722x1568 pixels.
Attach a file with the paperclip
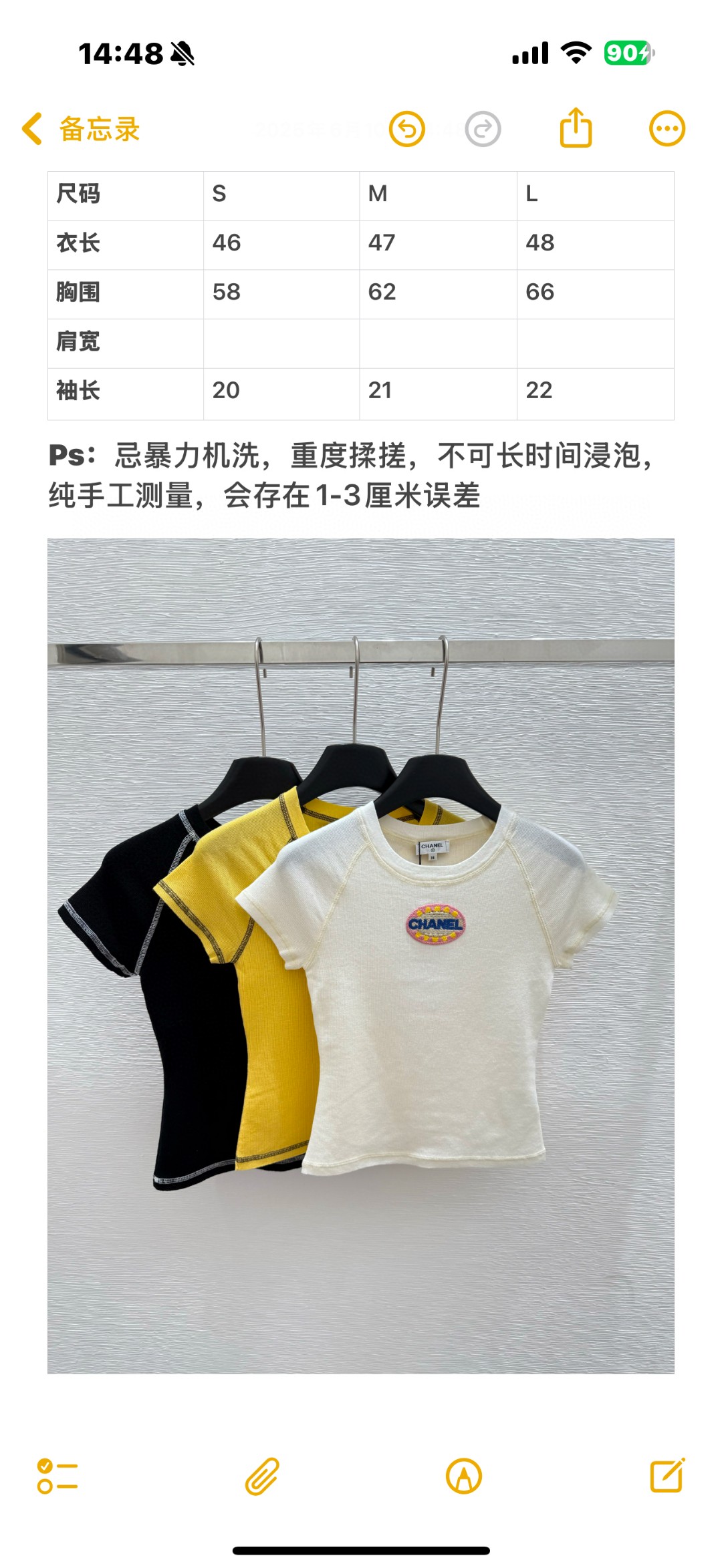point(262,1476)
